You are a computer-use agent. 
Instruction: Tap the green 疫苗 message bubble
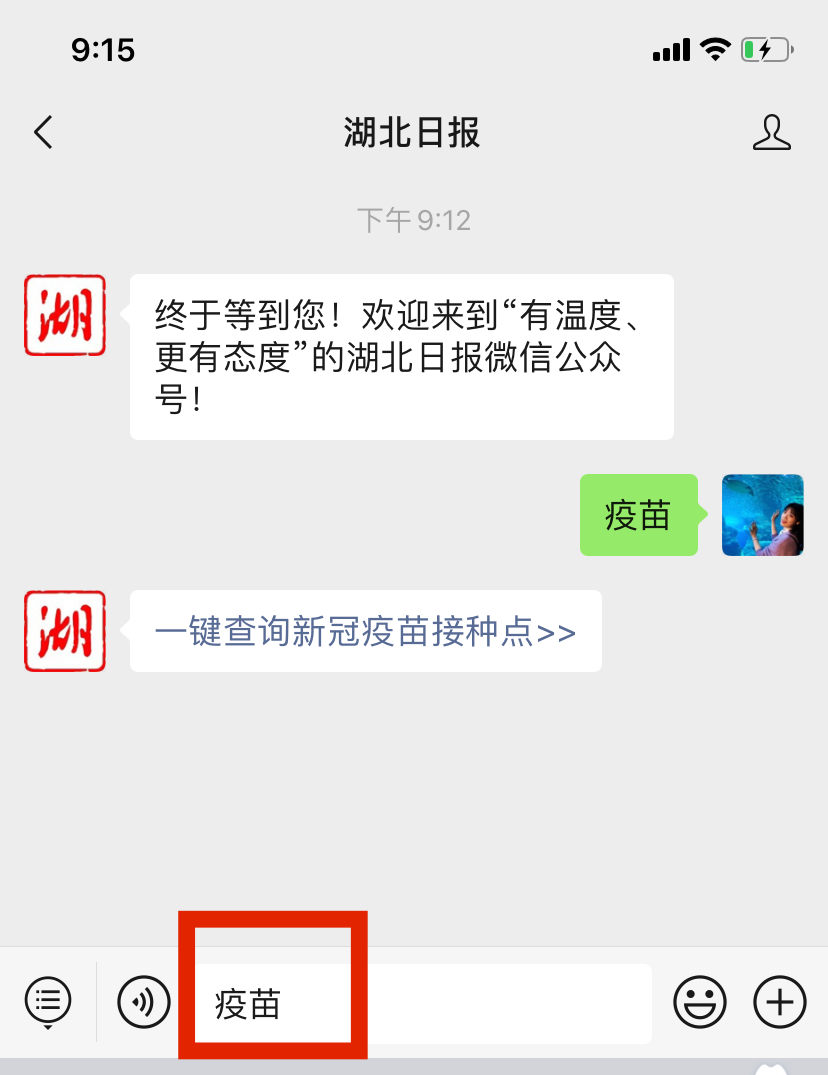(x=638, y=515)
